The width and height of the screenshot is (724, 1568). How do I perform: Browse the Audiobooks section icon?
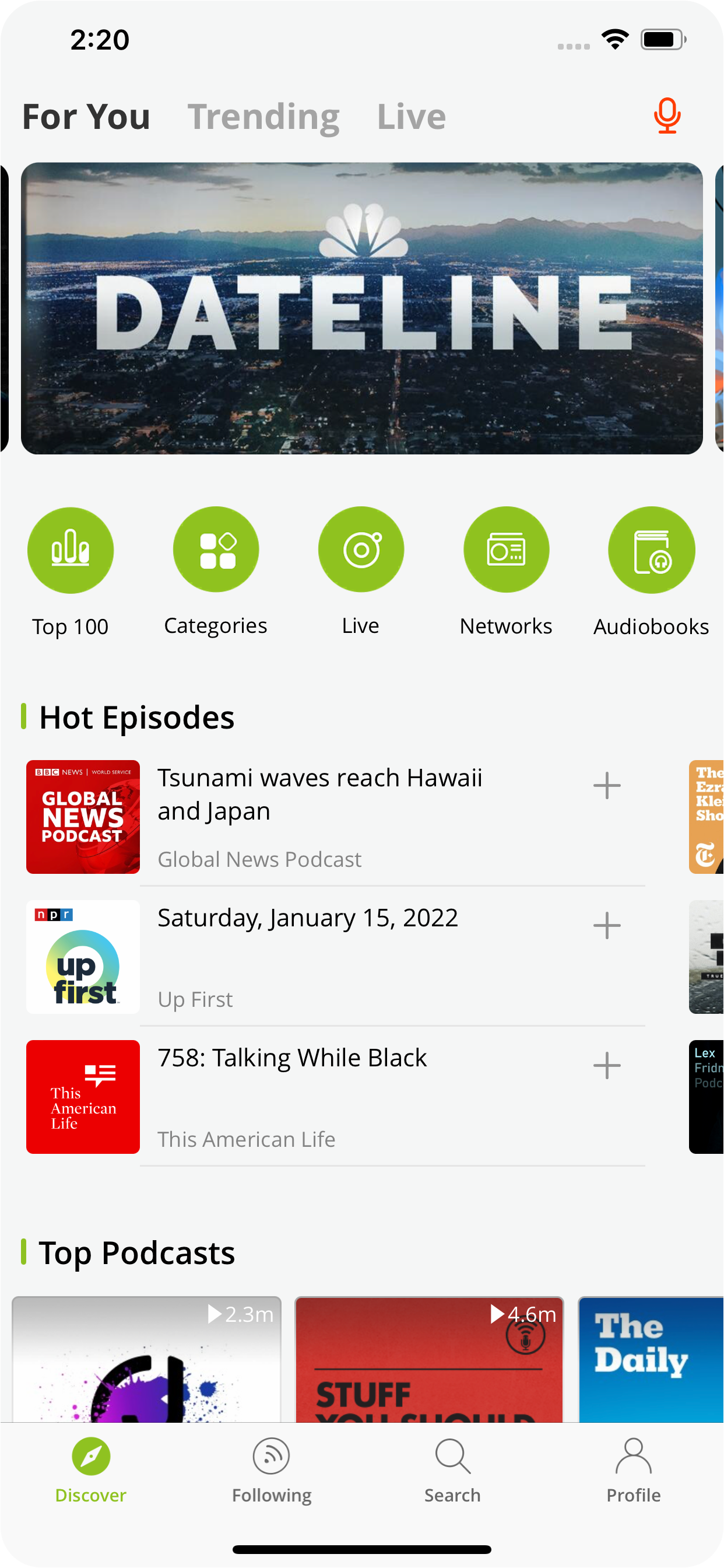pyautogui.click(x=651, y=549)
